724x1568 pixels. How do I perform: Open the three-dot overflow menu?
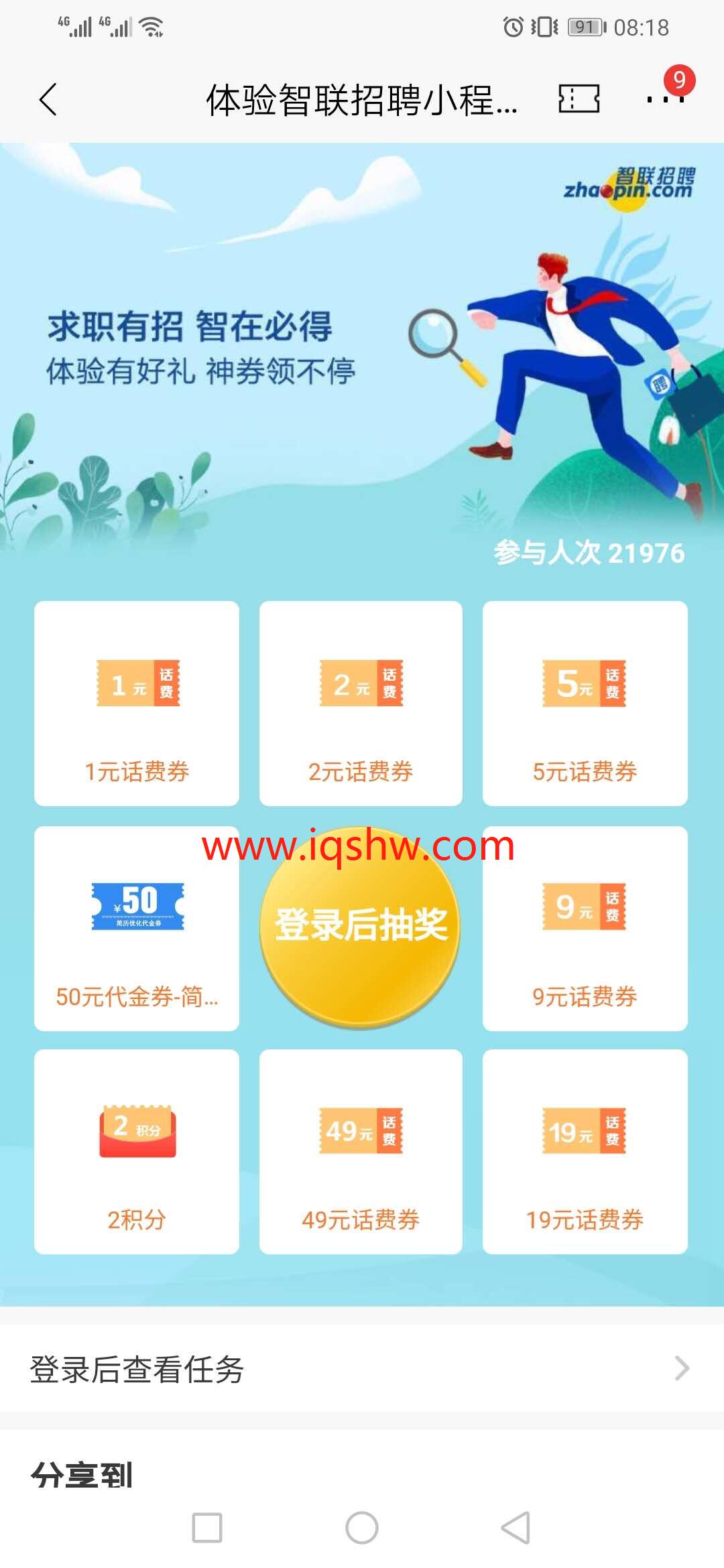(664, 100)
